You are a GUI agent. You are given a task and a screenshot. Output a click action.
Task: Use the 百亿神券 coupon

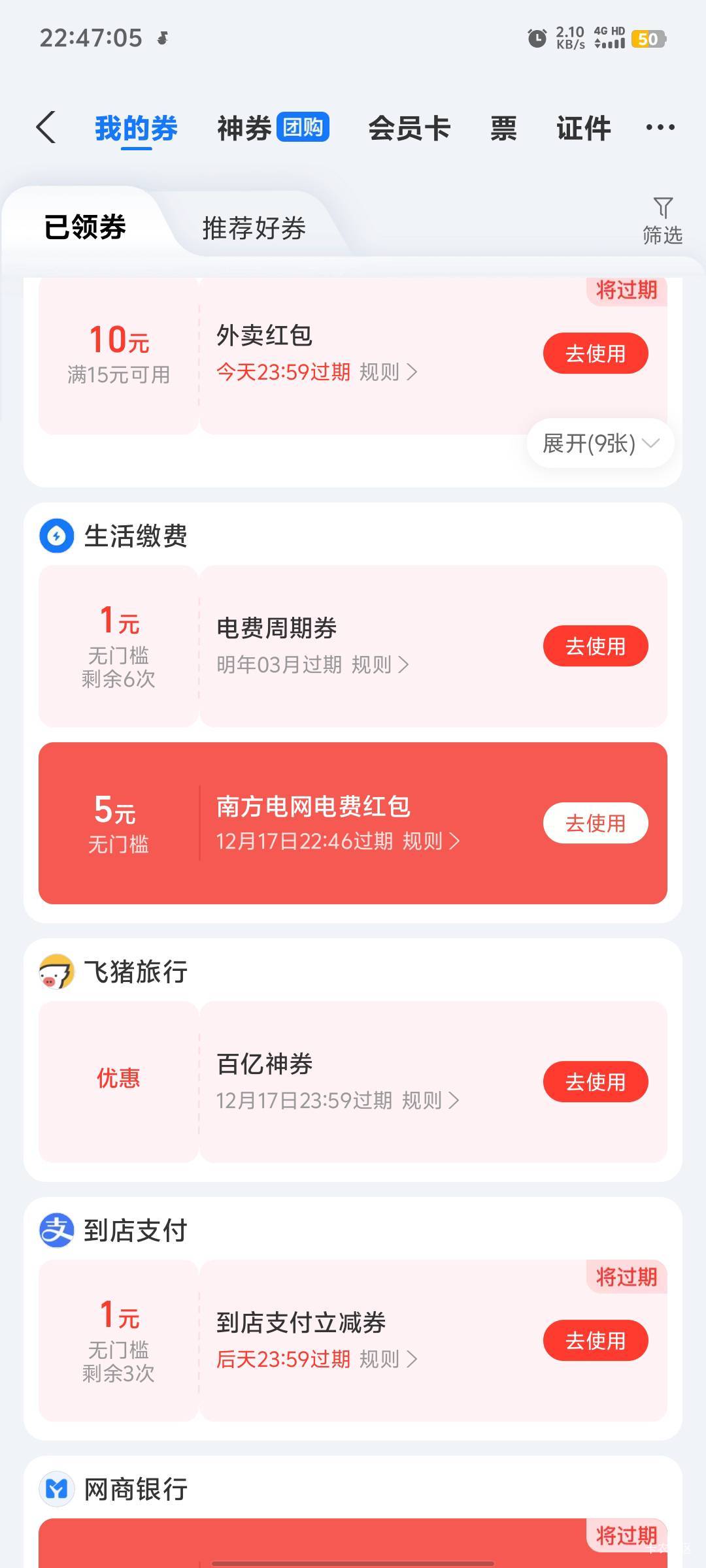point(595,1082)
